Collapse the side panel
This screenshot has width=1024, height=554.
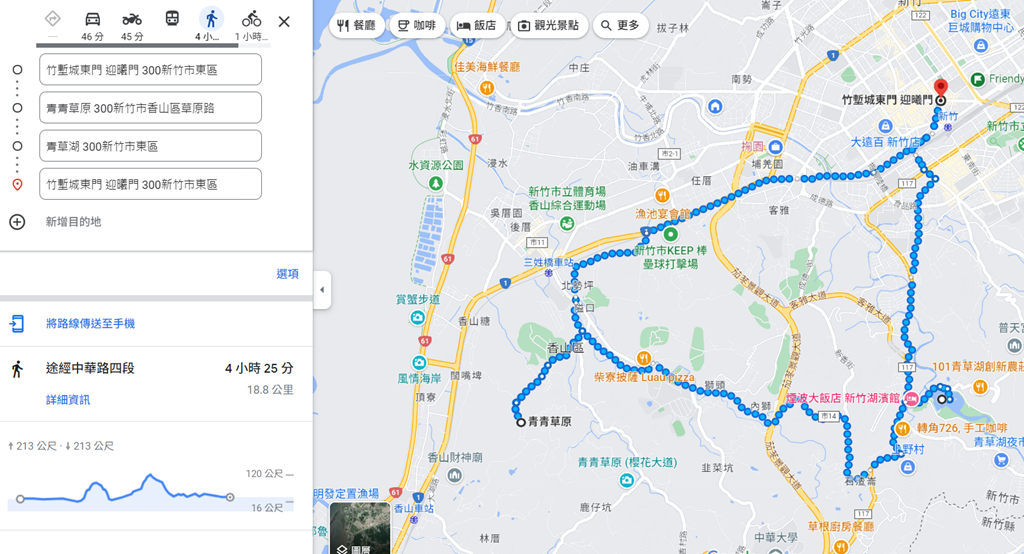tap(322, 290)
